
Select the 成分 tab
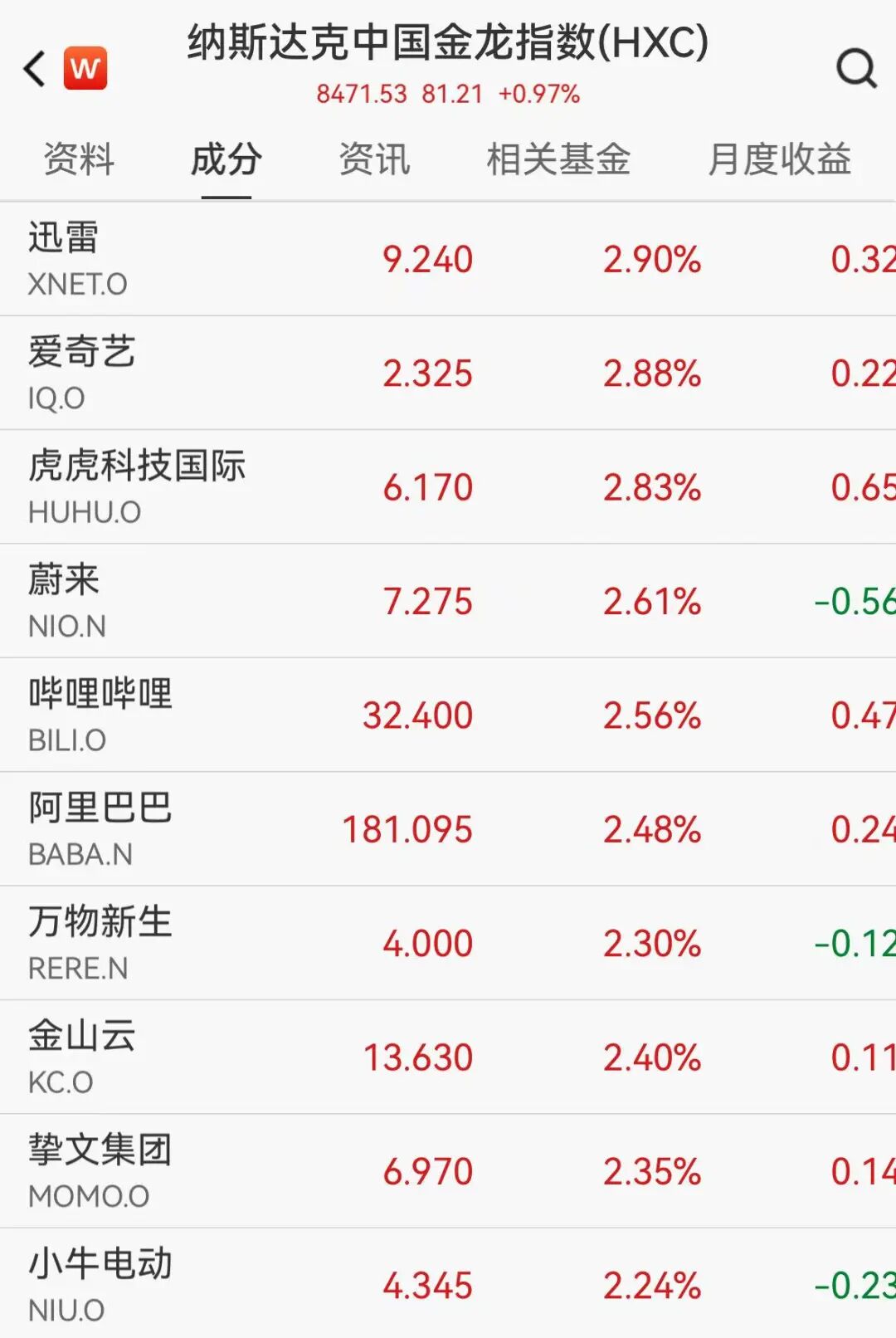226,159
